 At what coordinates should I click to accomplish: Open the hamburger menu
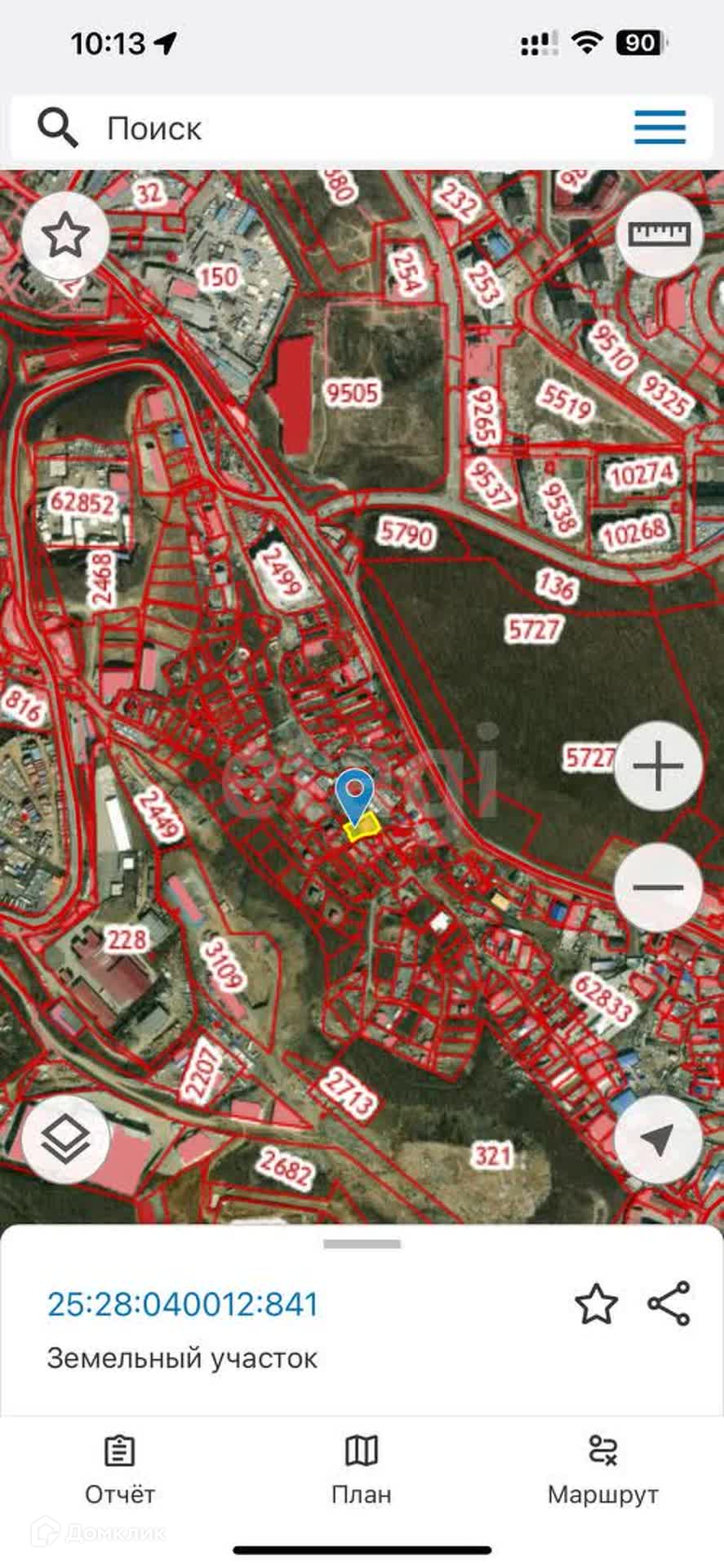[x=660, y=127]
